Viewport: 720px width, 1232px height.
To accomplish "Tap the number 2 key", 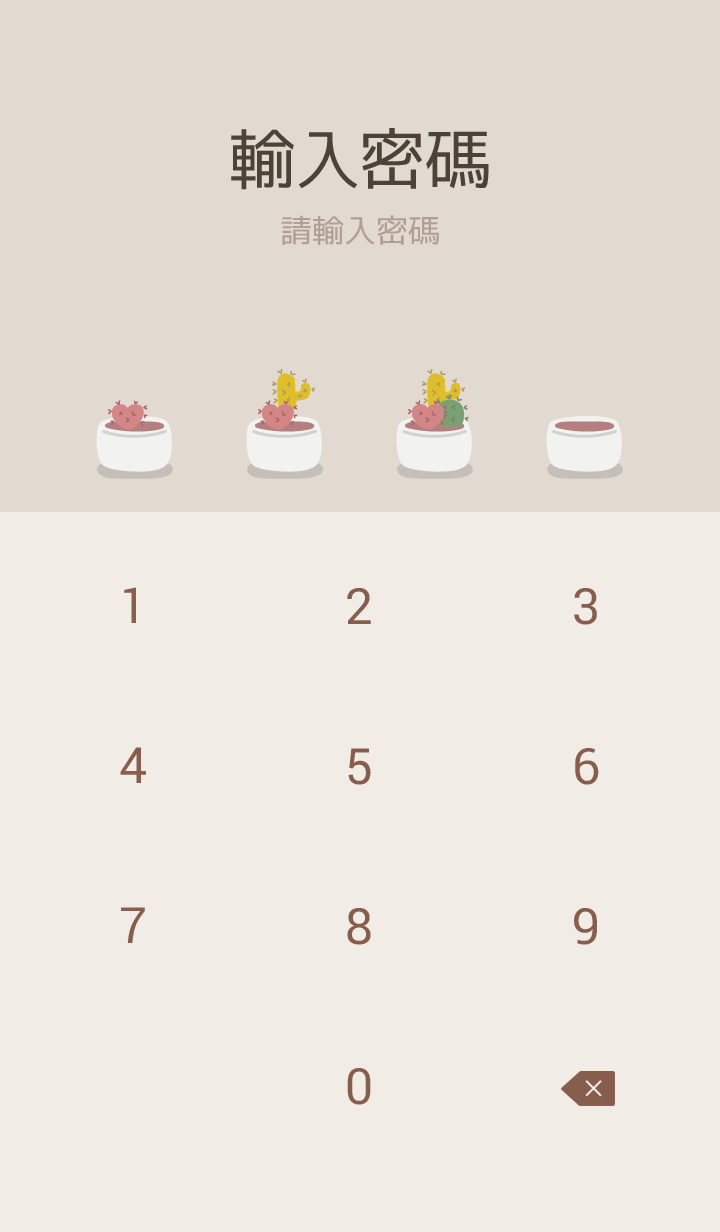I will 359,607.
